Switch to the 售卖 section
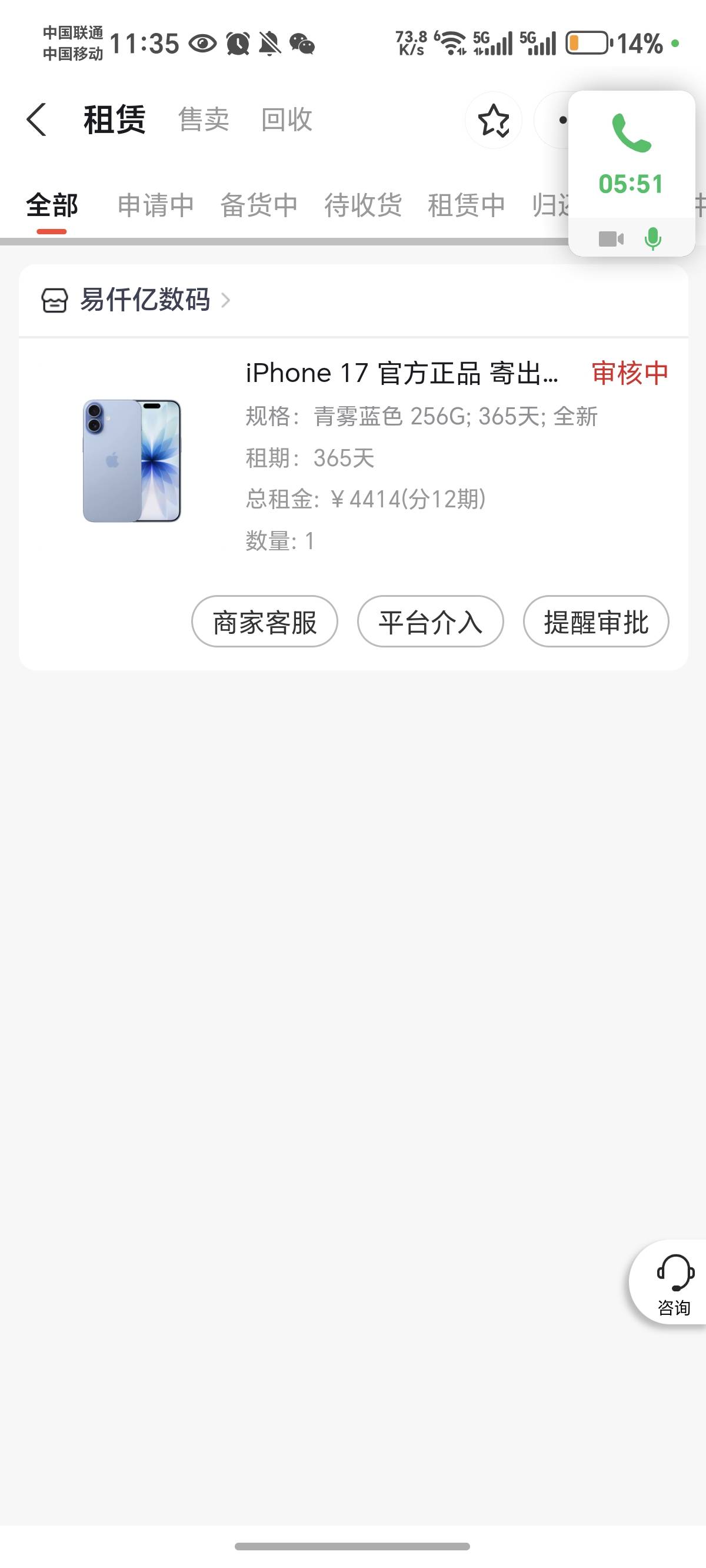Screen dimensions: 706x1568 click(x=204, y=119)
